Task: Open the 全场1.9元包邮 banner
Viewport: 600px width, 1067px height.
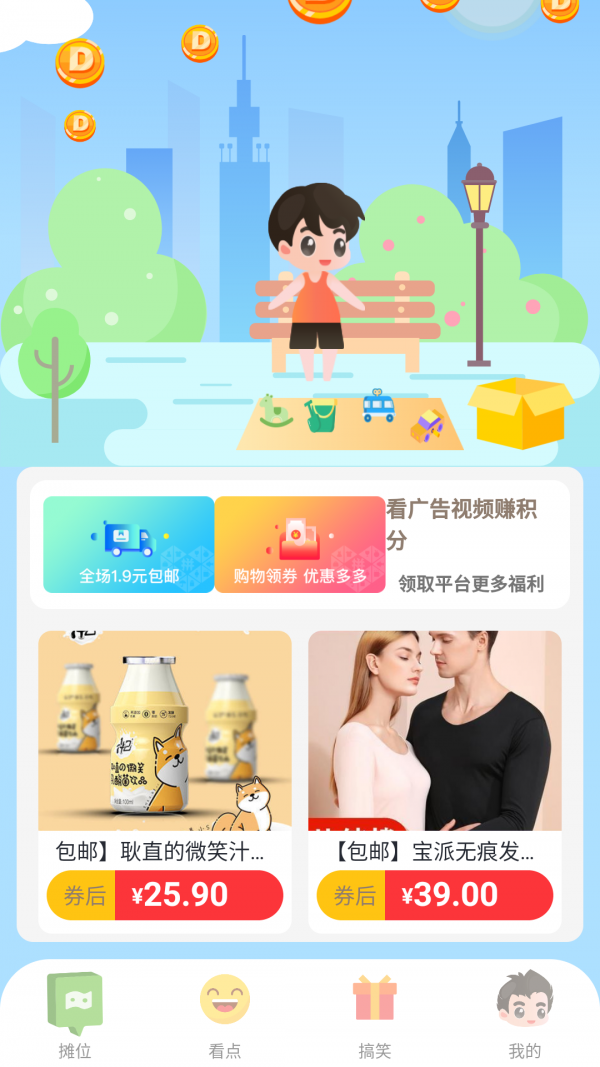Action: coord(129,545)
